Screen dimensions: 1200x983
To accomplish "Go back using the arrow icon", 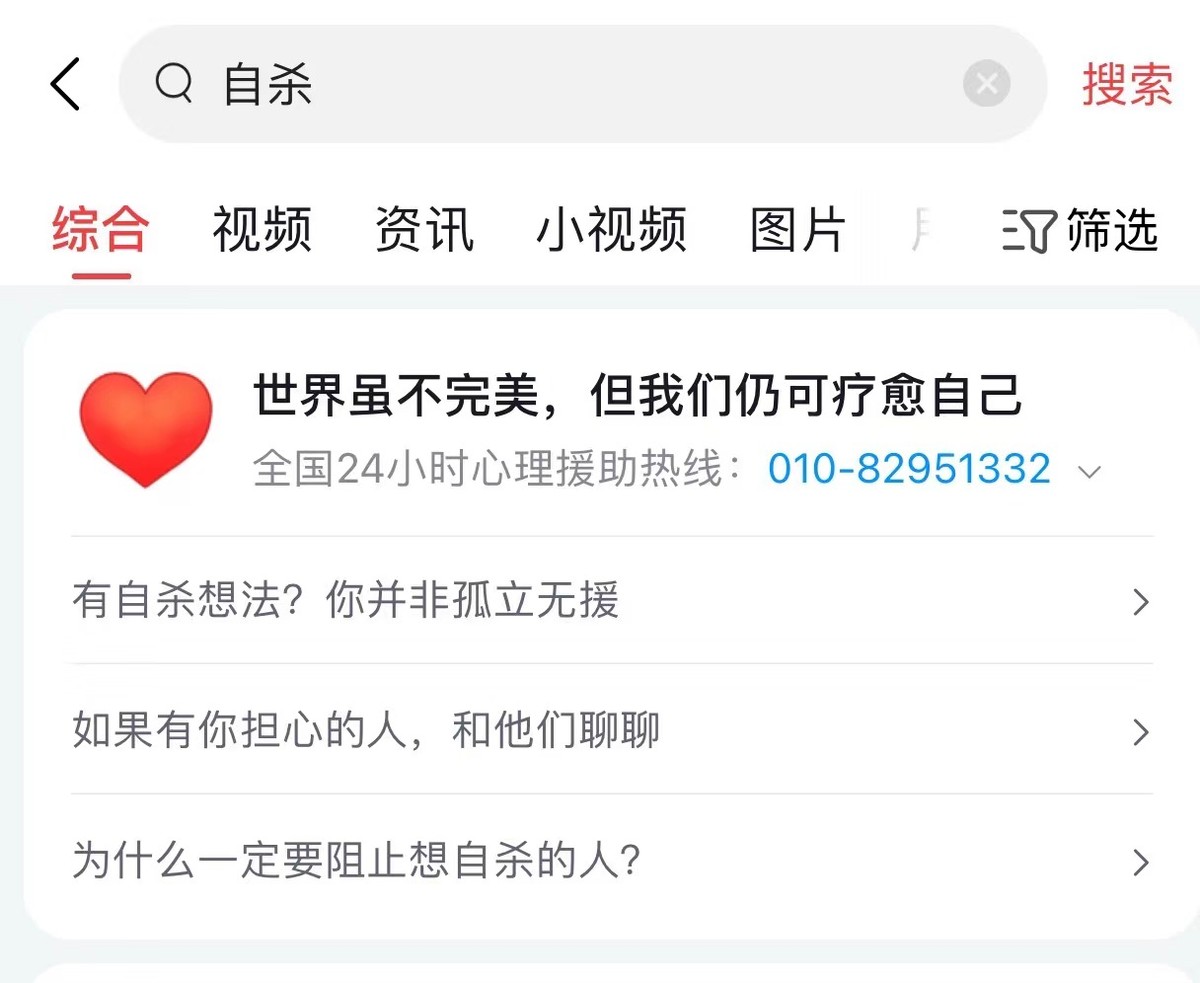I will tap(65, 84).
